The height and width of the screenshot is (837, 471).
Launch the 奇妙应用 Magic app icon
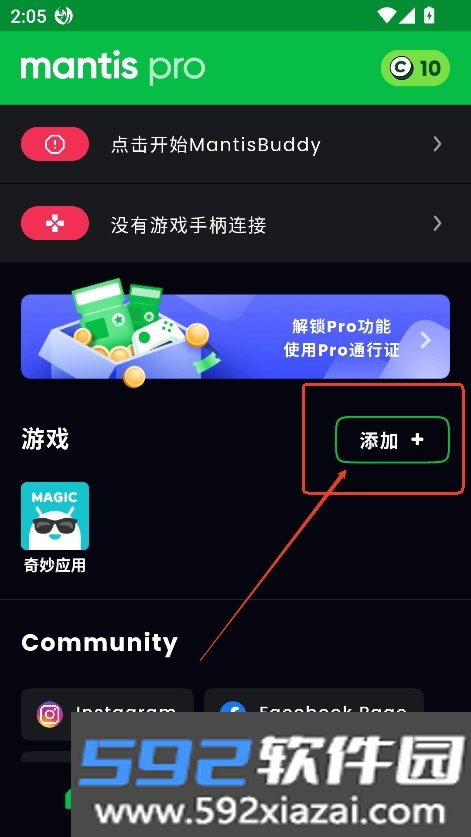55,516
